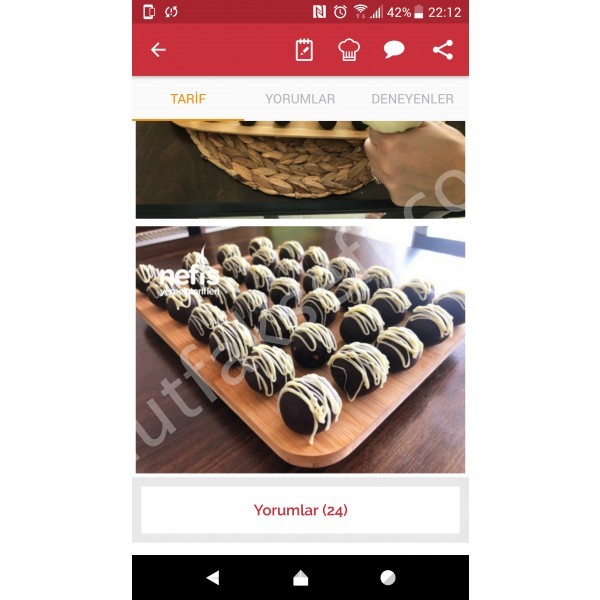Select the TARİF tab
This screenshot has width=600, height=600.
click(x=188, y=99)
